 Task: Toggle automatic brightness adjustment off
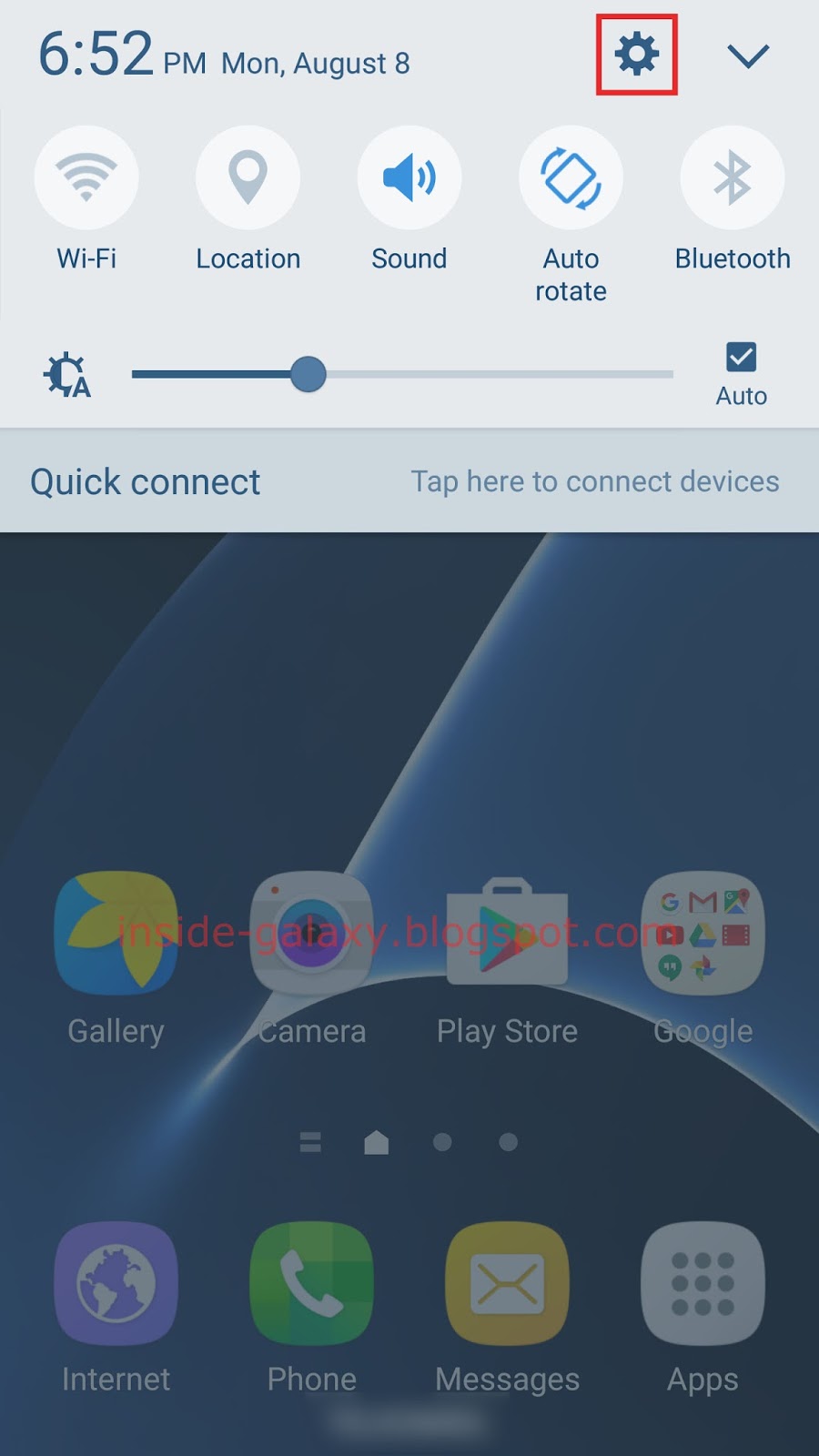coord(740,358)
